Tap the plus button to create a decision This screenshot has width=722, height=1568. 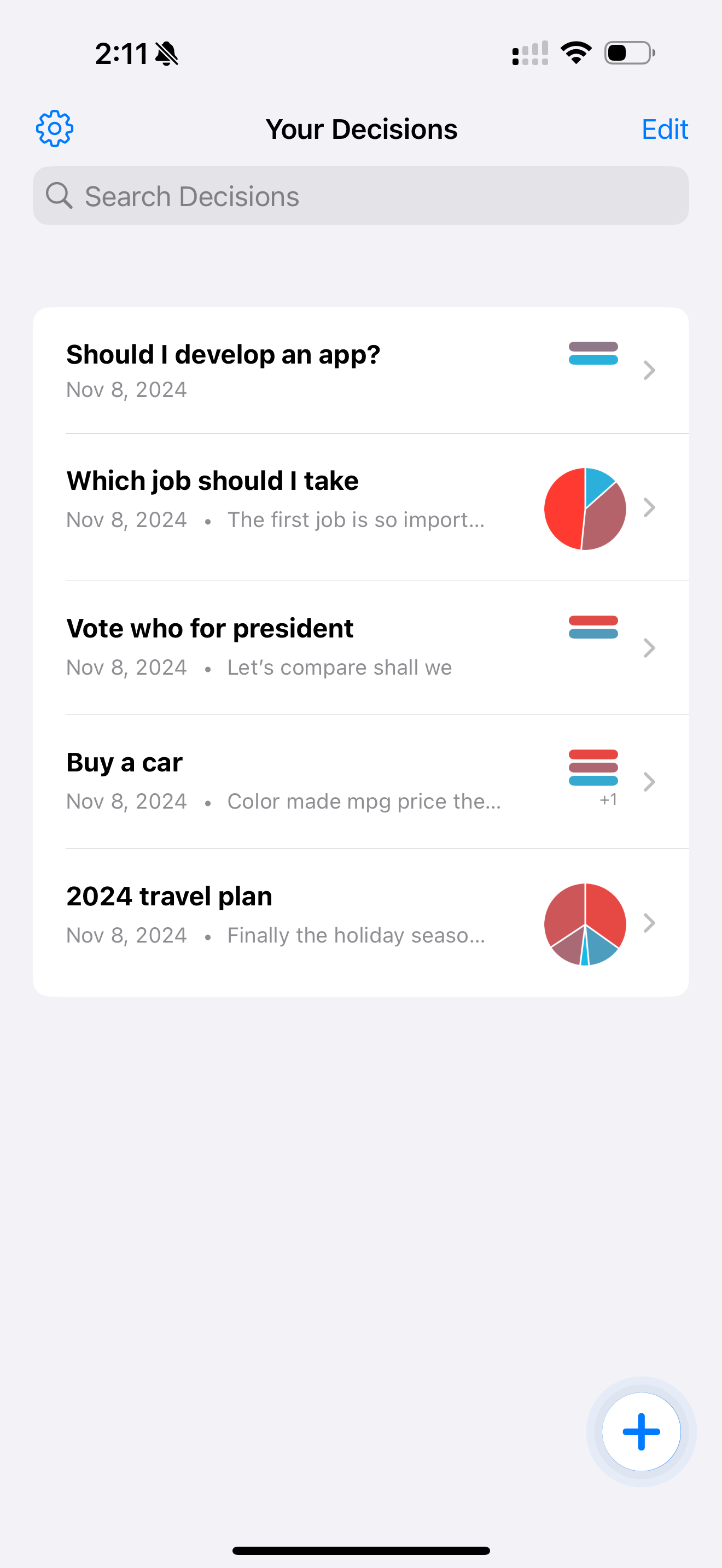pos(641,1432)
